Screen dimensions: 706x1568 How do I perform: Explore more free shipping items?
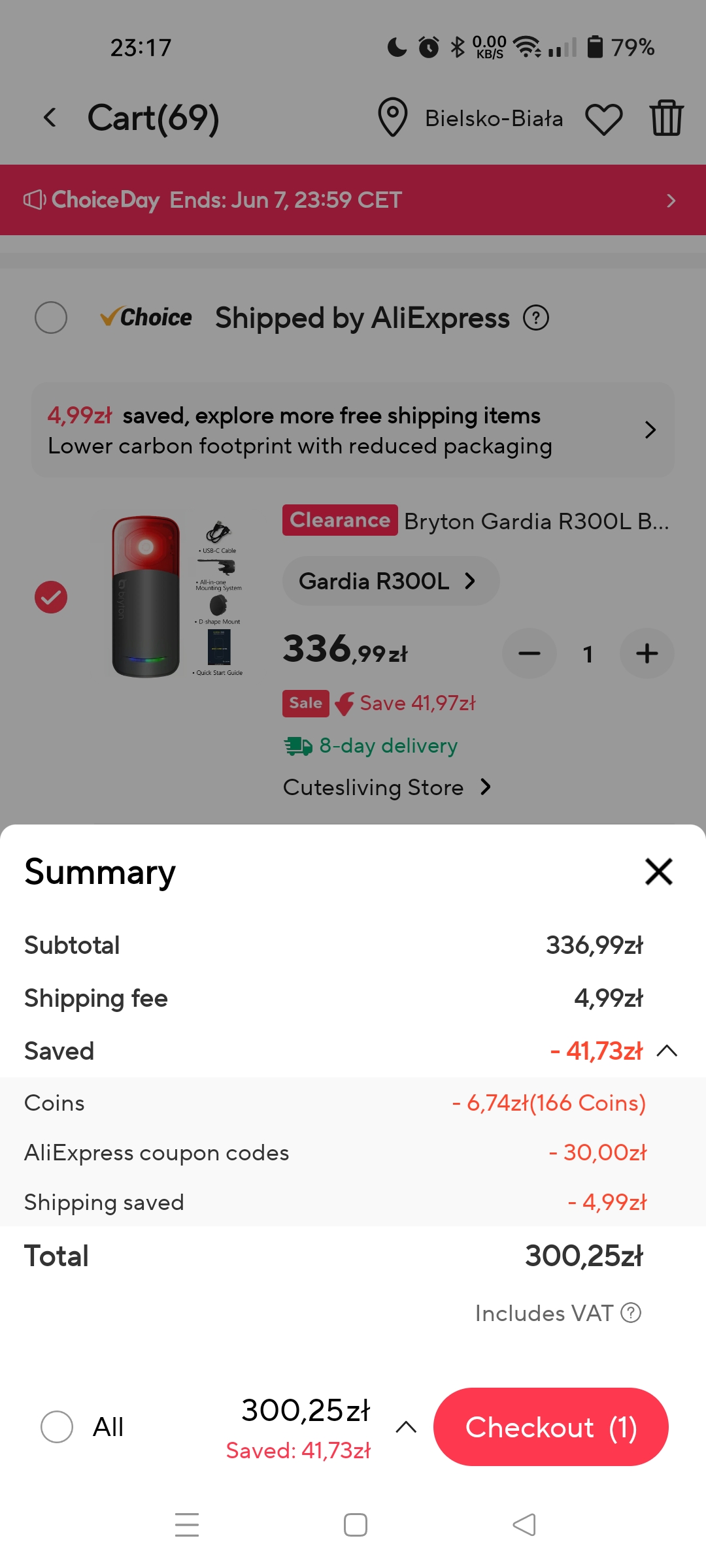tap(353, 430)
